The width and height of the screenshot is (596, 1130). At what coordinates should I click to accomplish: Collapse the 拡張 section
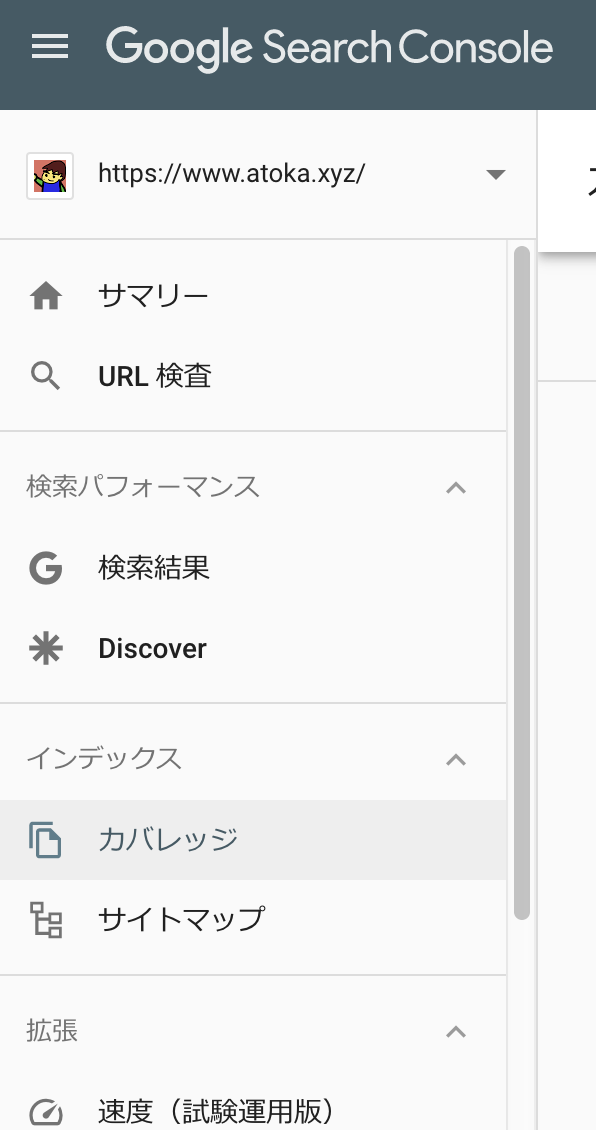(x=455, y=1032)
